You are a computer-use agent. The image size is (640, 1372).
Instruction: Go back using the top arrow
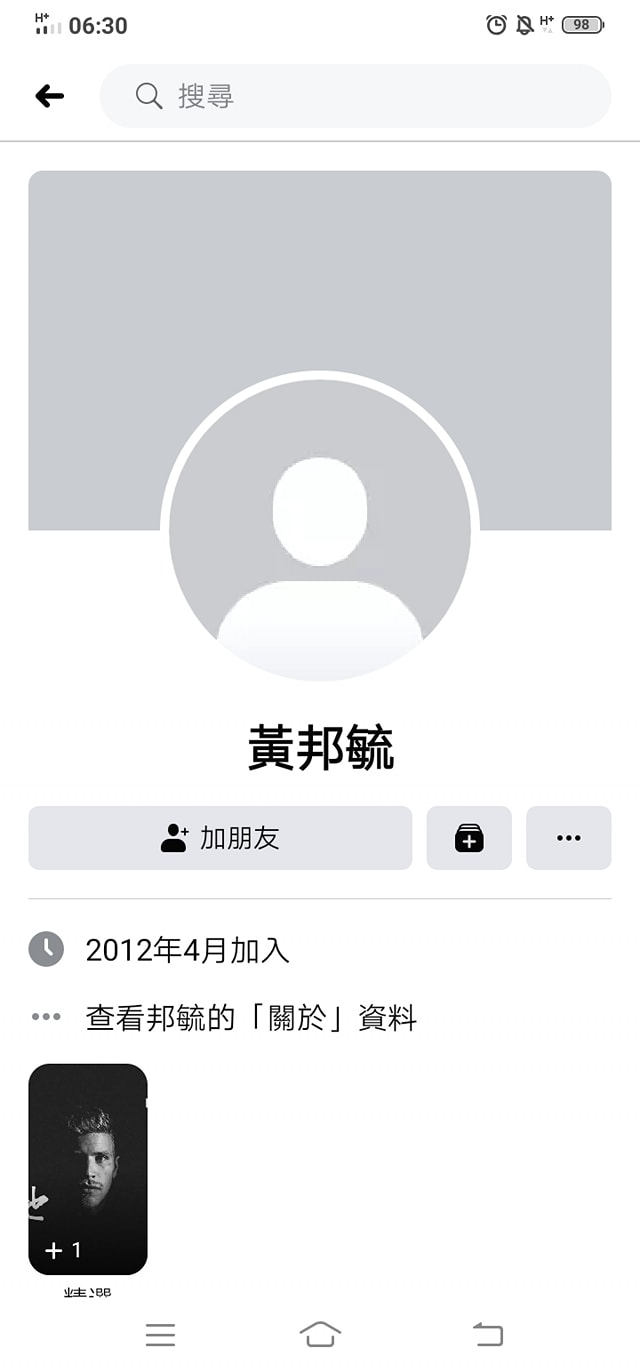pyautogui.click(x=49, y=96)
